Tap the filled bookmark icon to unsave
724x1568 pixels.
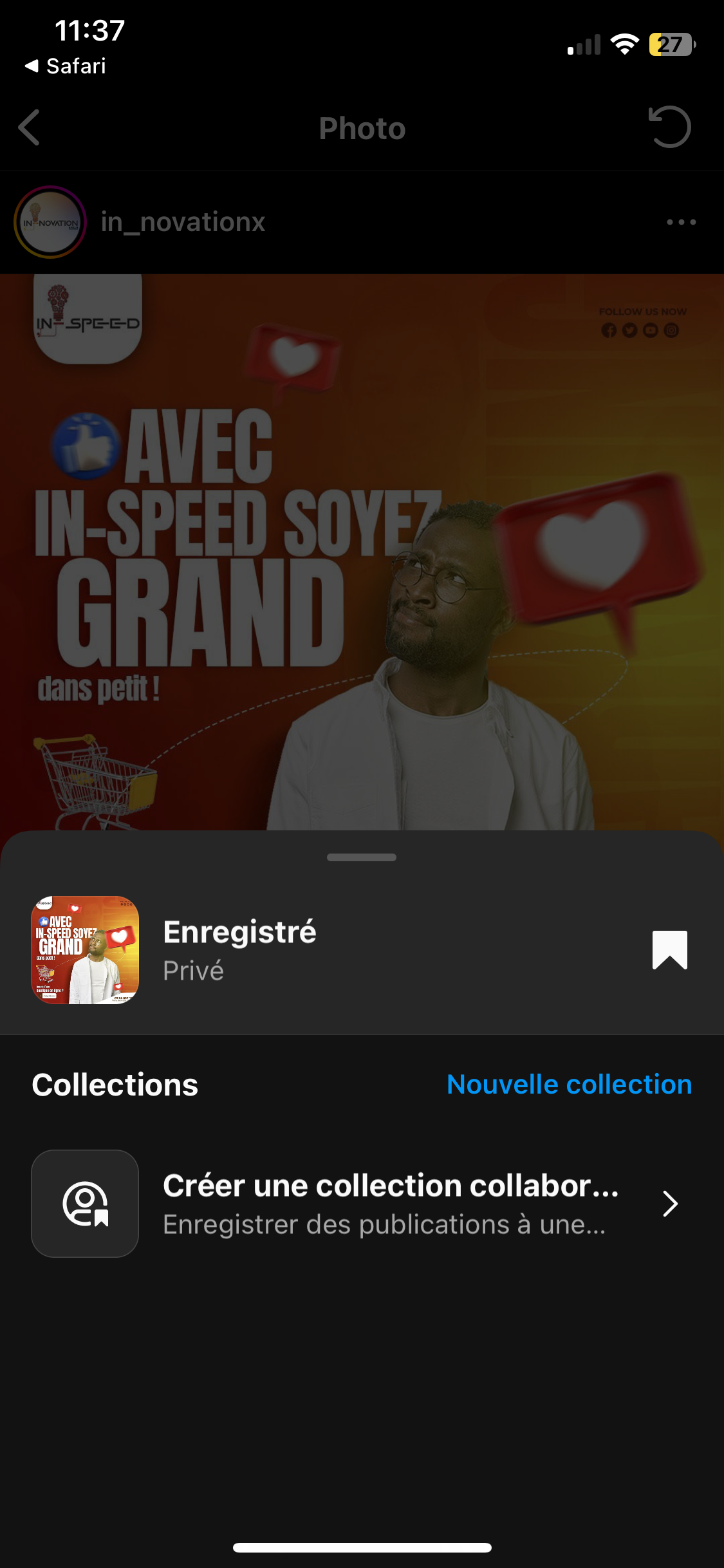coord(669,950)
